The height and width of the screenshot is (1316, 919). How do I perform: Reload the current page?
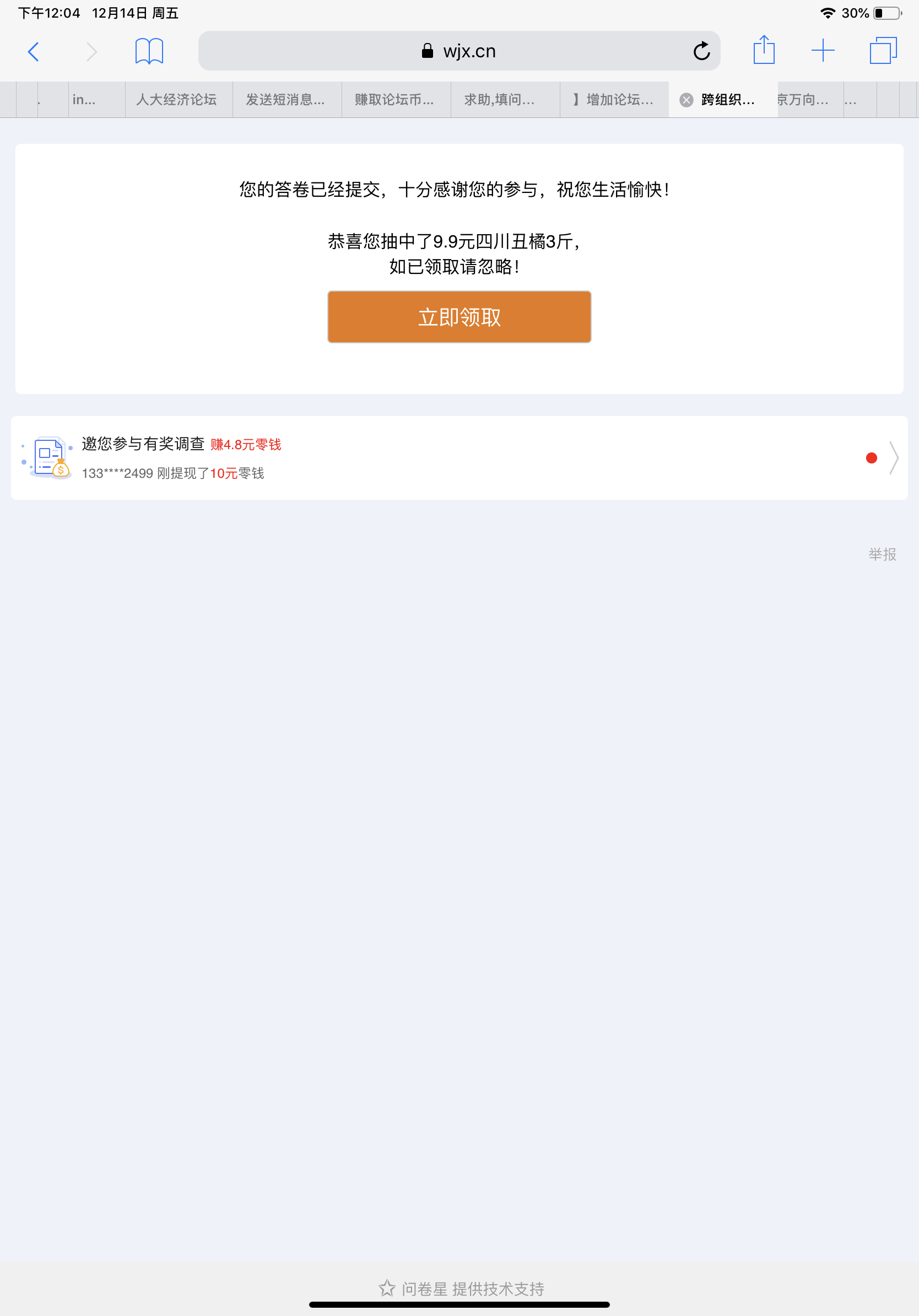point(701,52)
